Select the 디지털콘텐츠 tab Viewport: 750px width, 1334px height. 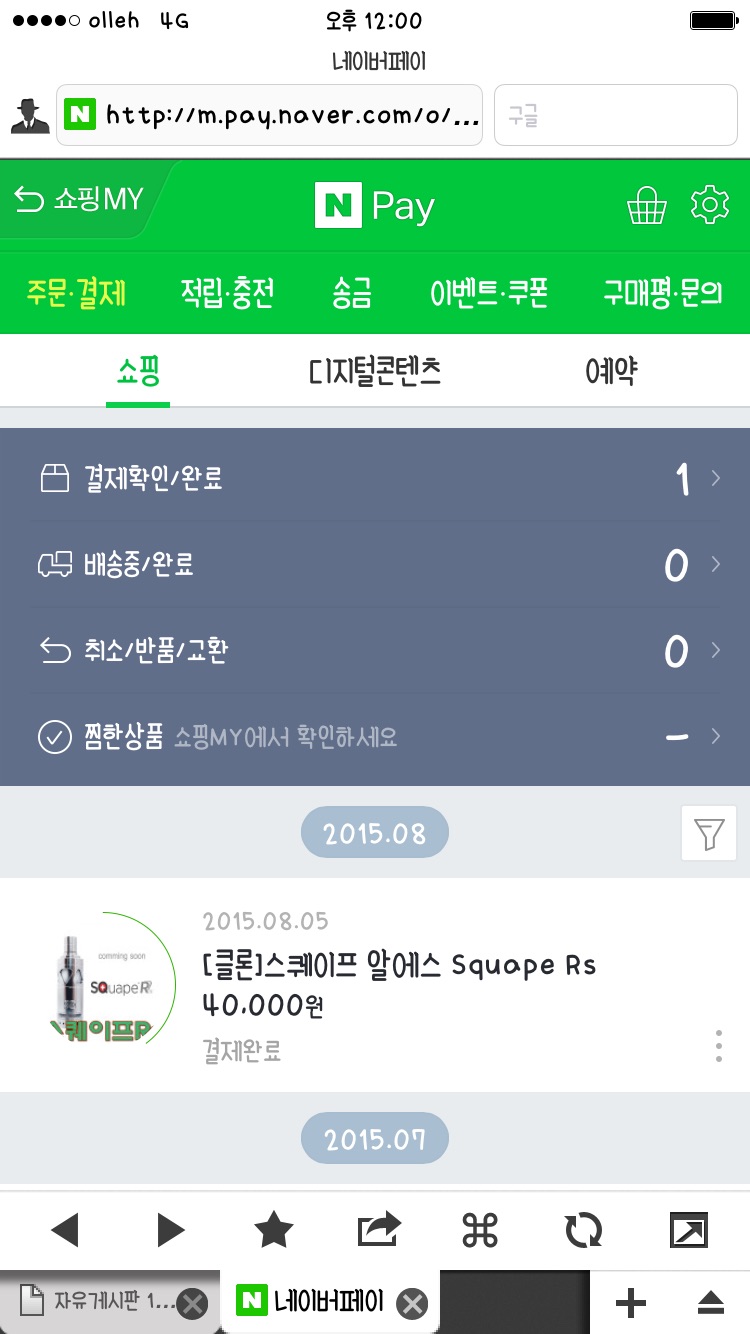(375, 372)
